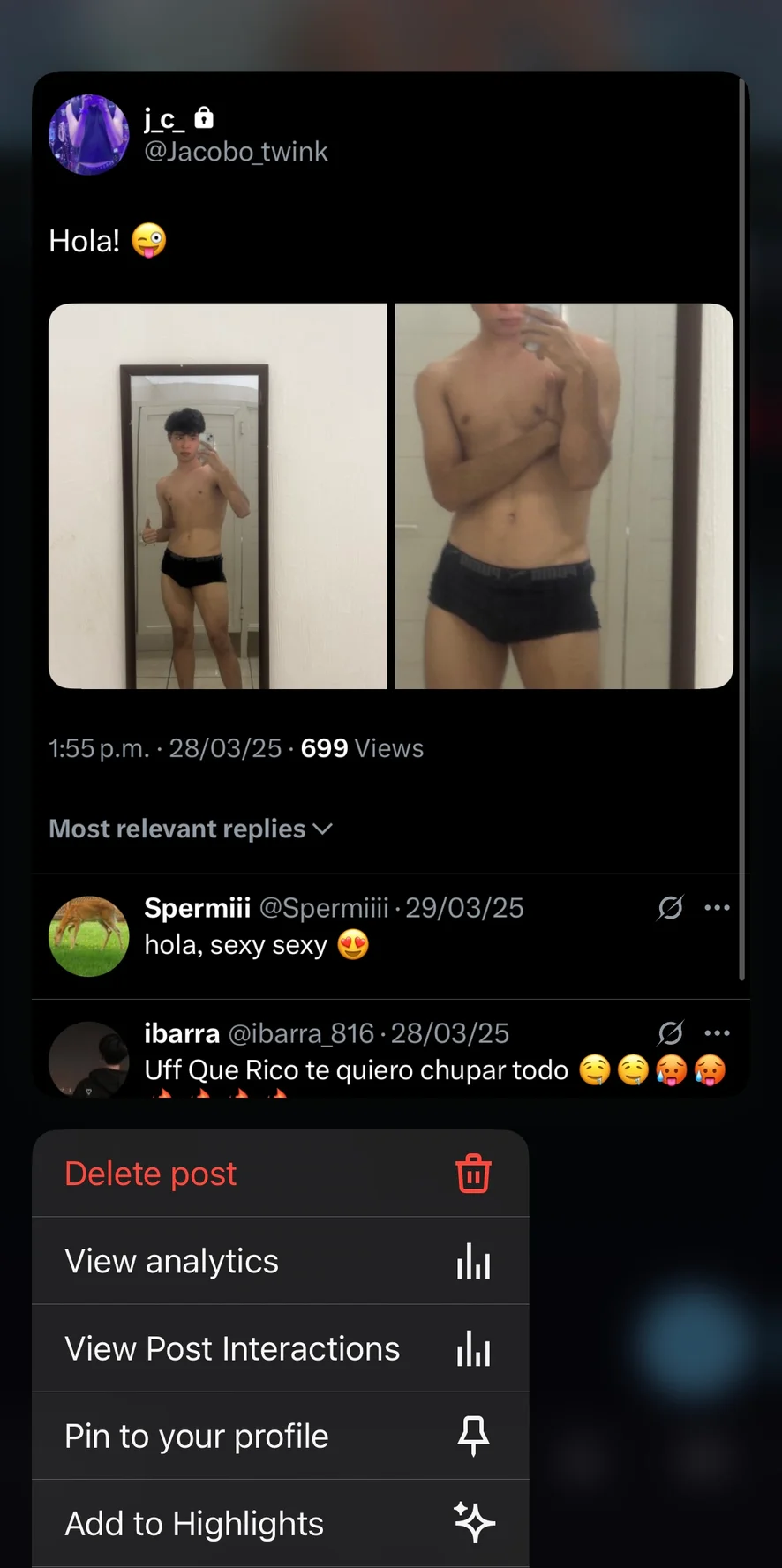The width and height of the screenshot is (782, 1568).
Task: Expand the Most relevant replies sorter
Action: click(191, 829)
